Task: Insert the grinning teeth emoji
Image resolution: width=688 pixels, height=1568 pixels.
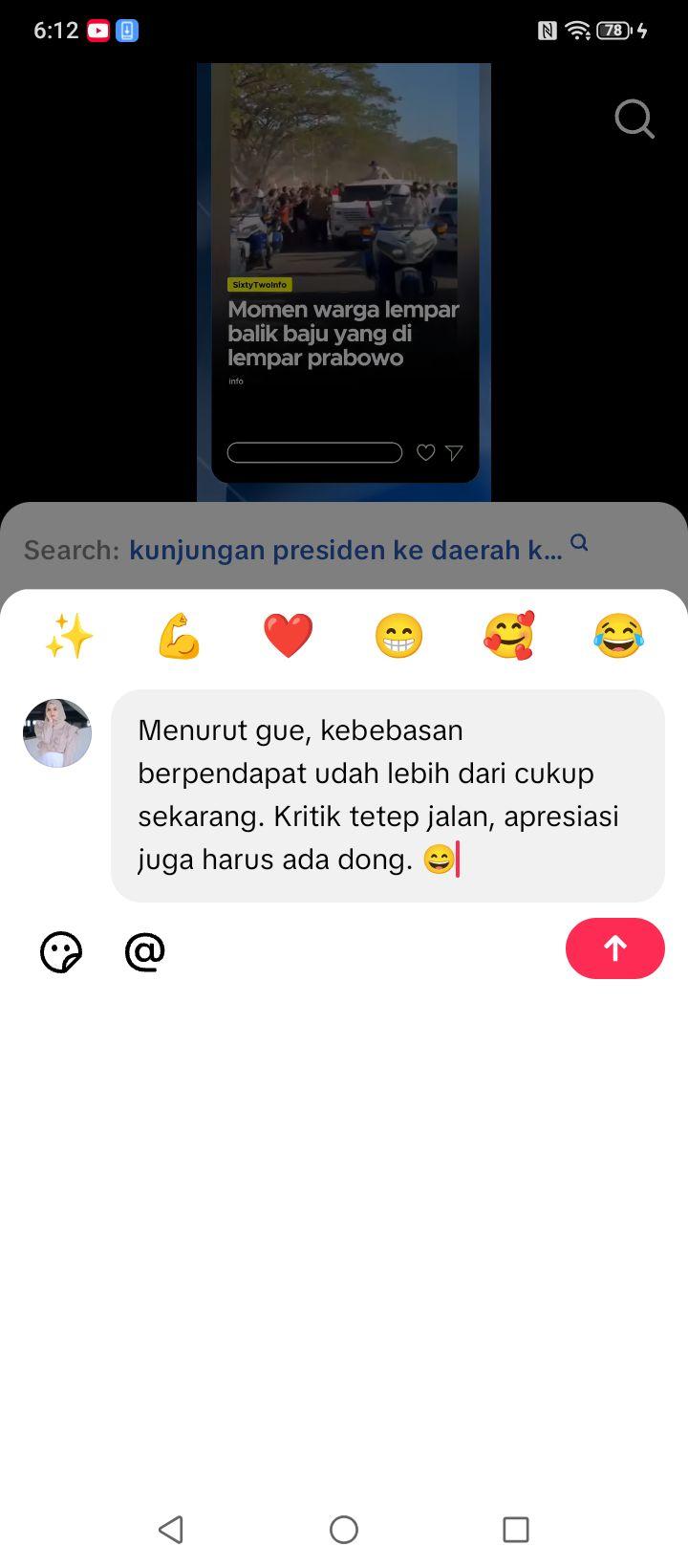Action: 398,636
